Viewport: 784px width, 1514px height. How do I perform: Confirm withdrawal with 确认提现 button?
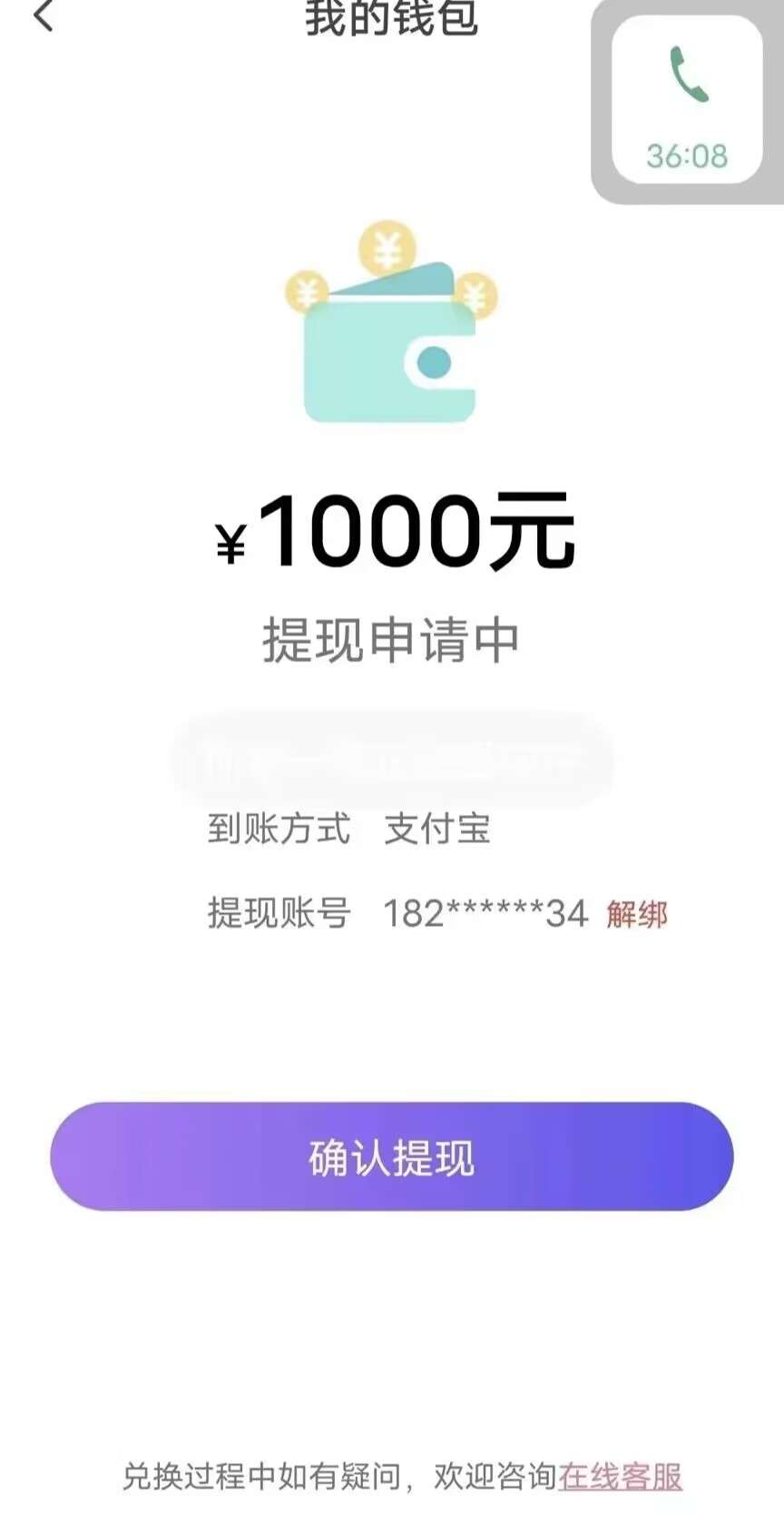[392, 1157]
